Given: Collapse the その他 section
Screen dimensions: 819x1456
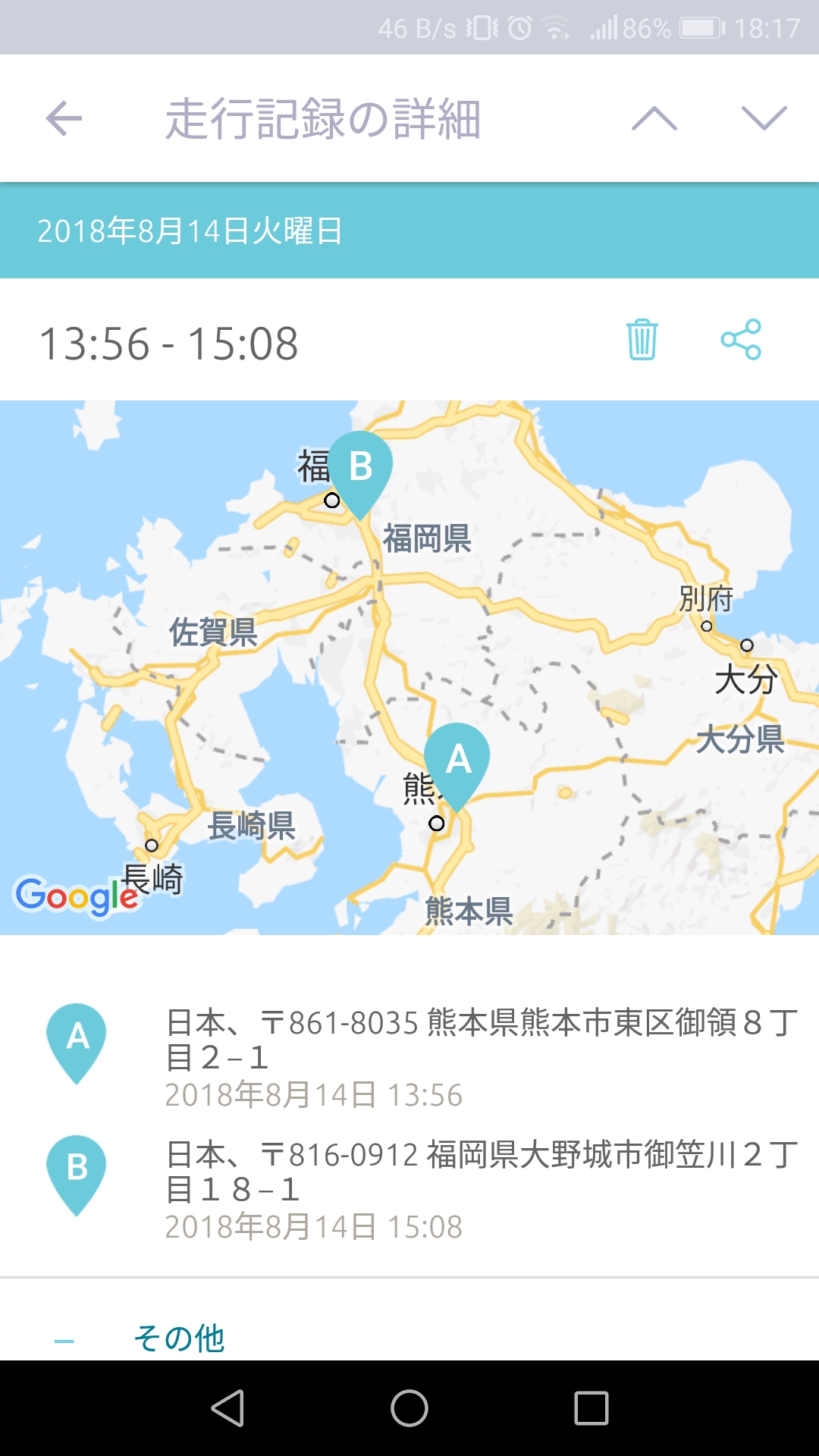Looking at the screenshot, I should click(64, 1341).
